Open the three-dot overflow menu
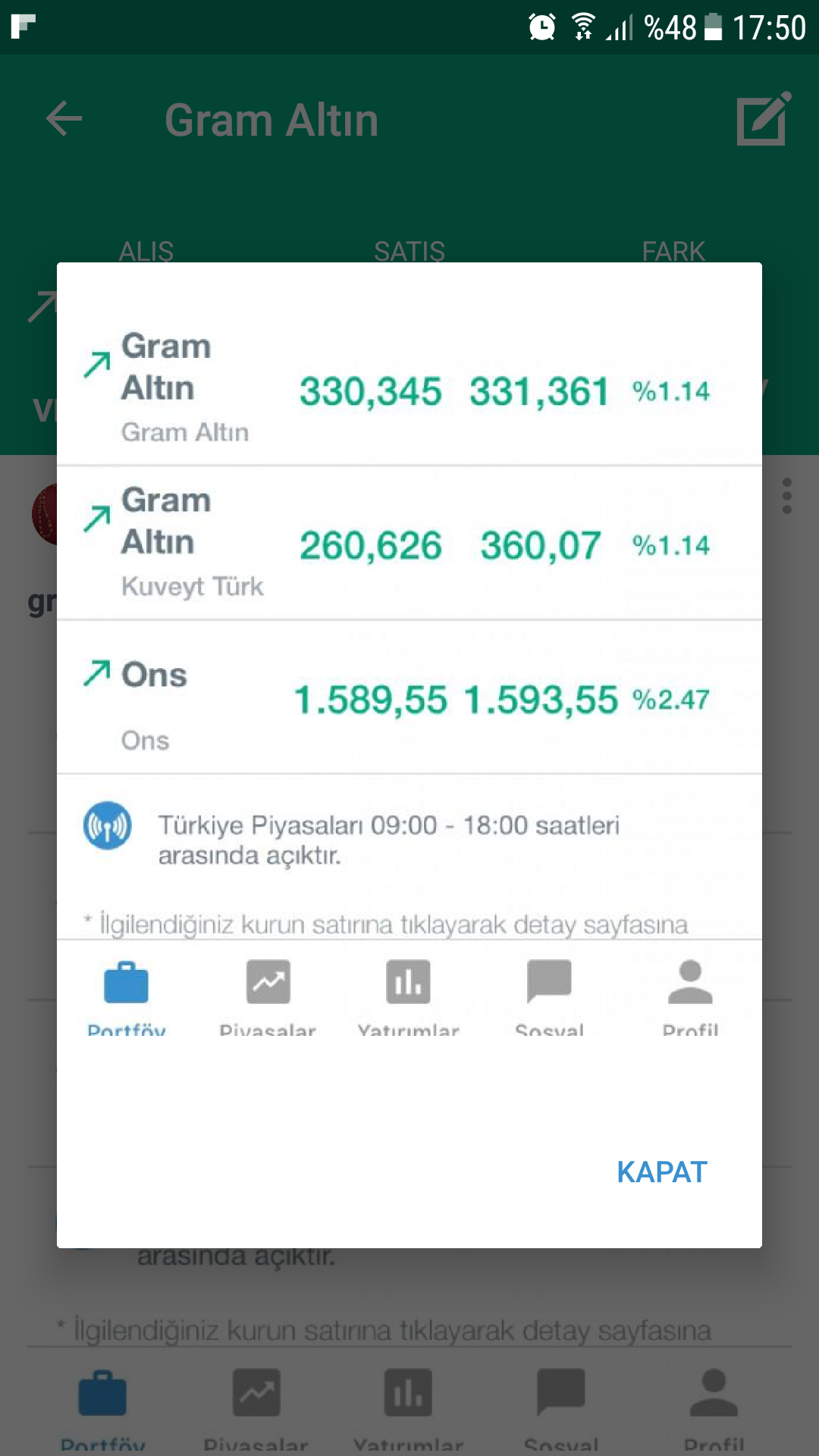This screenshot has height=1456, width=819. click(x=787, y=496)
